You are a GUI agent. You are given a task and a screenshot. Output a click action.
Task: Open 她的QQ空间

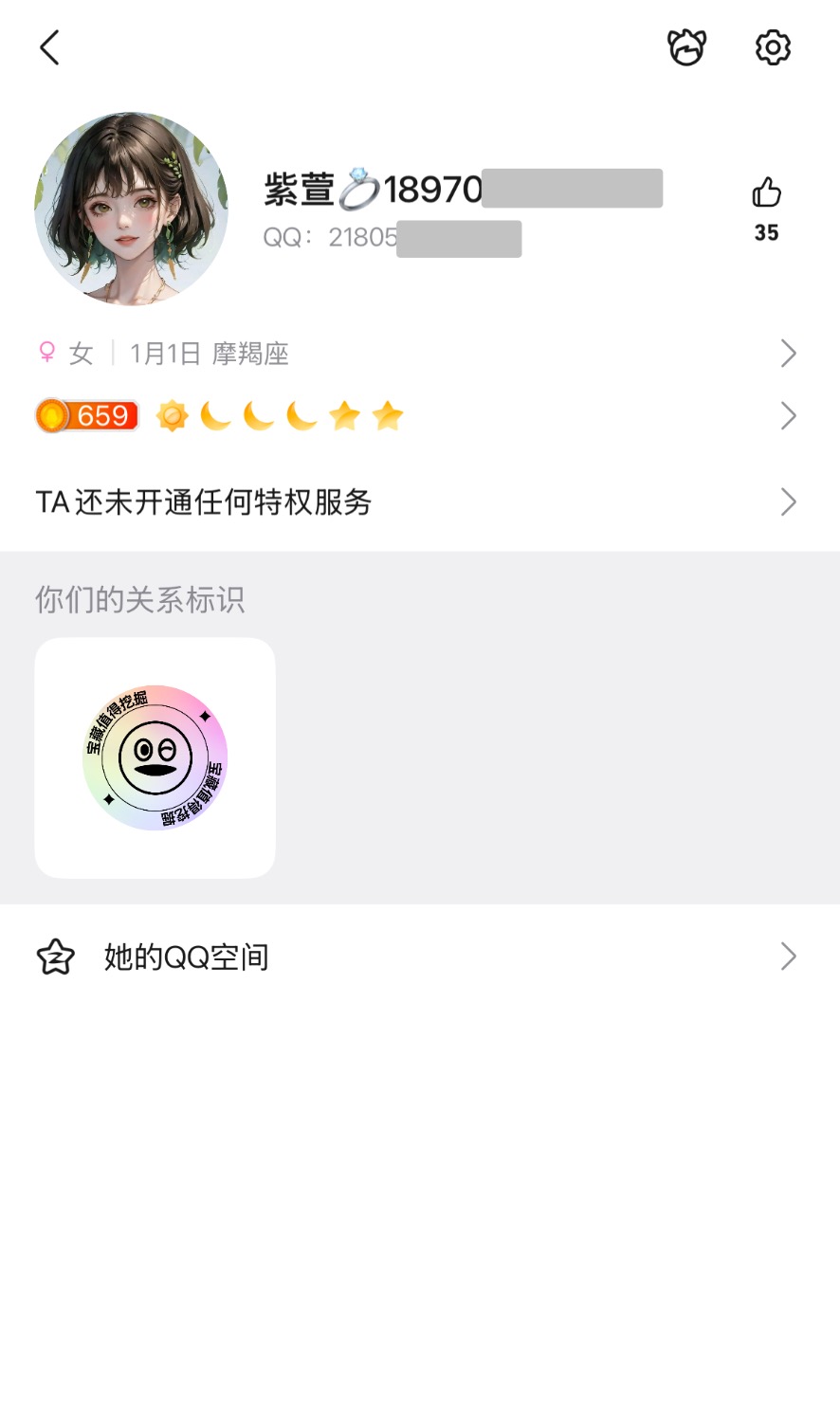pos(417,957)
